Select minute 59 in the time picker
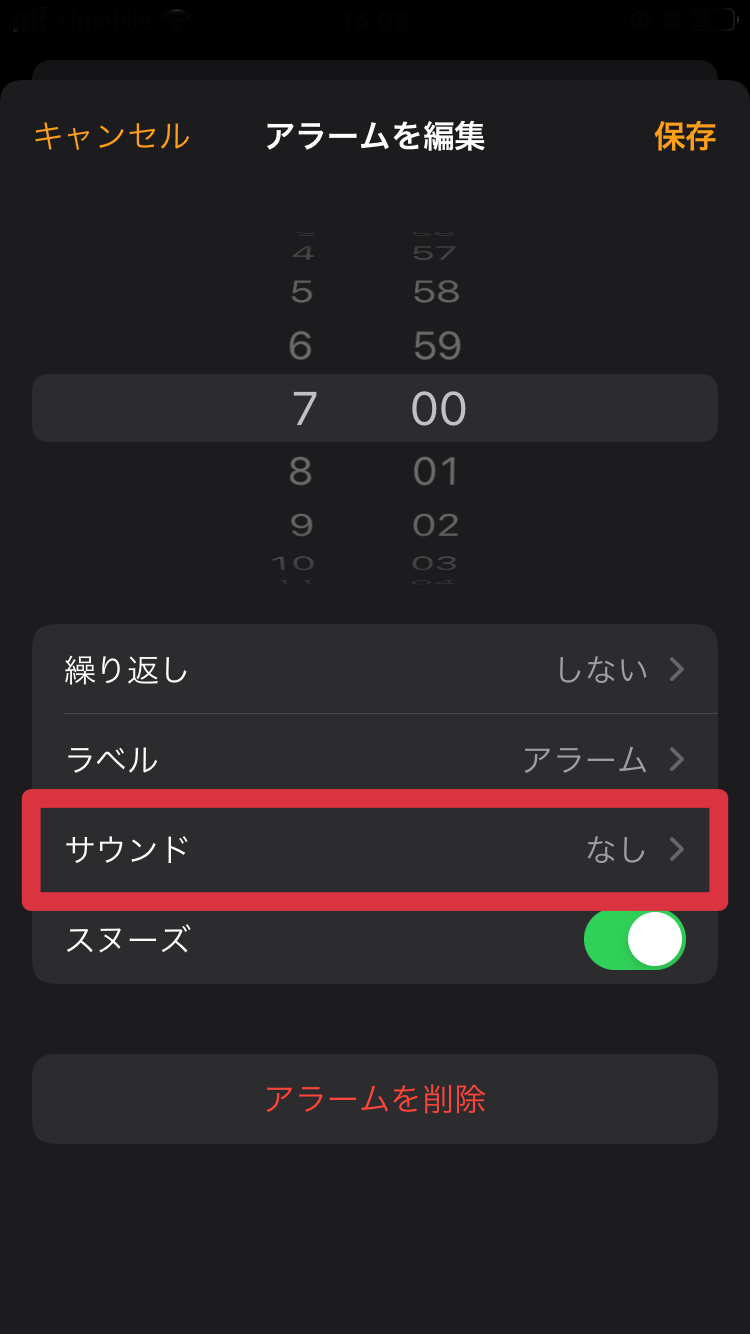750x1334 pixels. (x=437, y=346)
